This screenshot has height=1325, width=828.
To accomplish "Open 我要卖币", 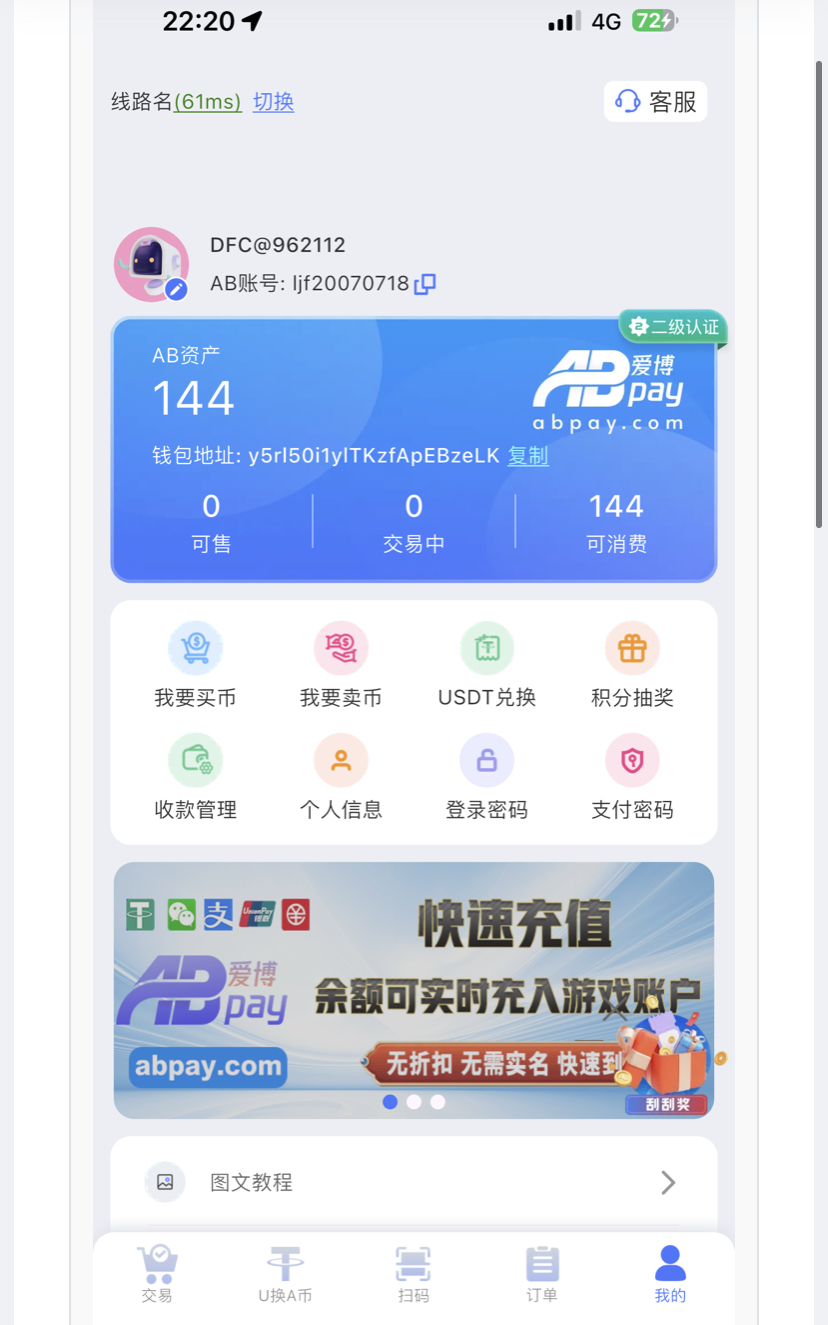I will click(341, 665).
